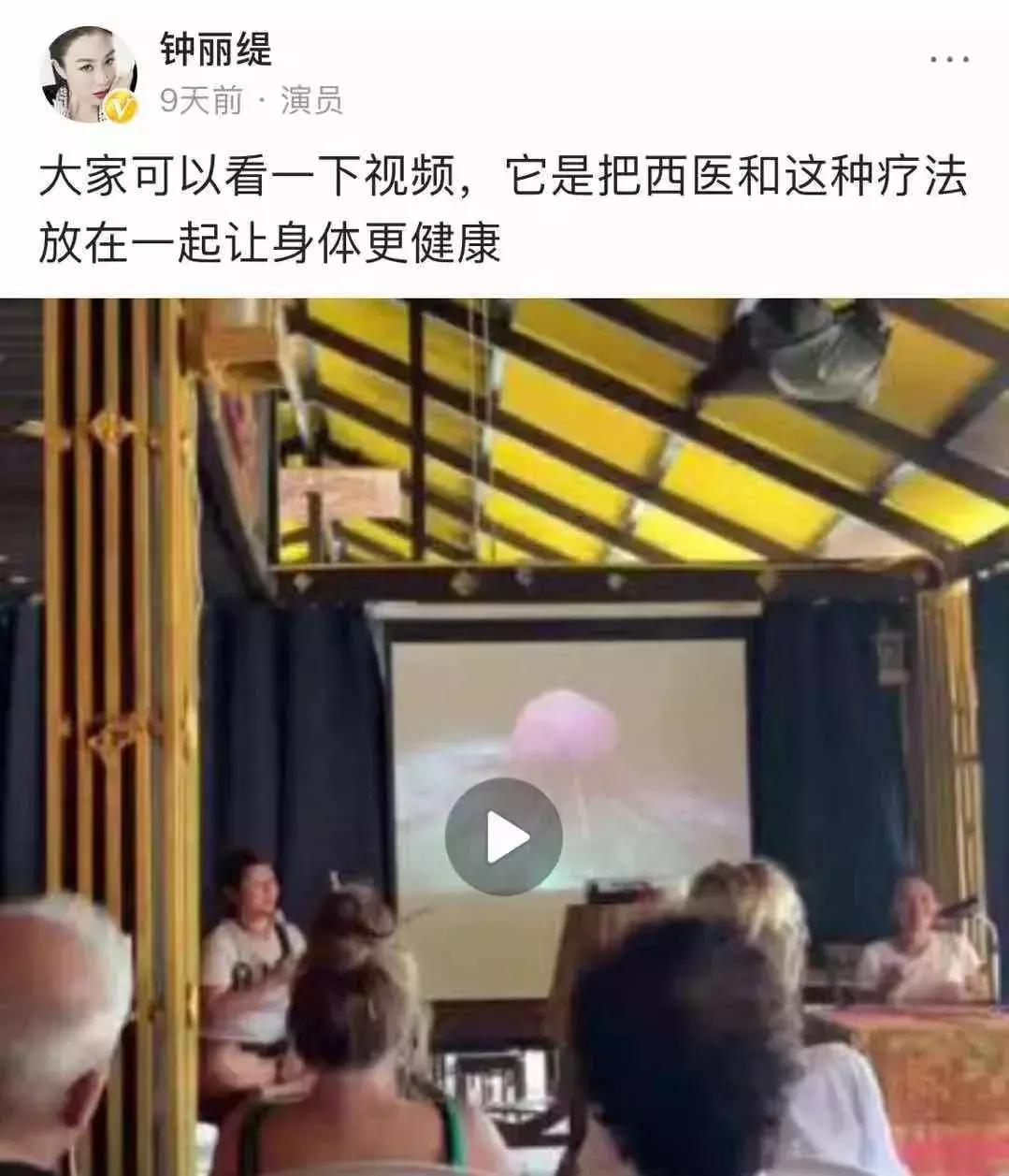Click the verified badge on the profile photo
Screen dimensions: 1009x1176
[119, 106]
